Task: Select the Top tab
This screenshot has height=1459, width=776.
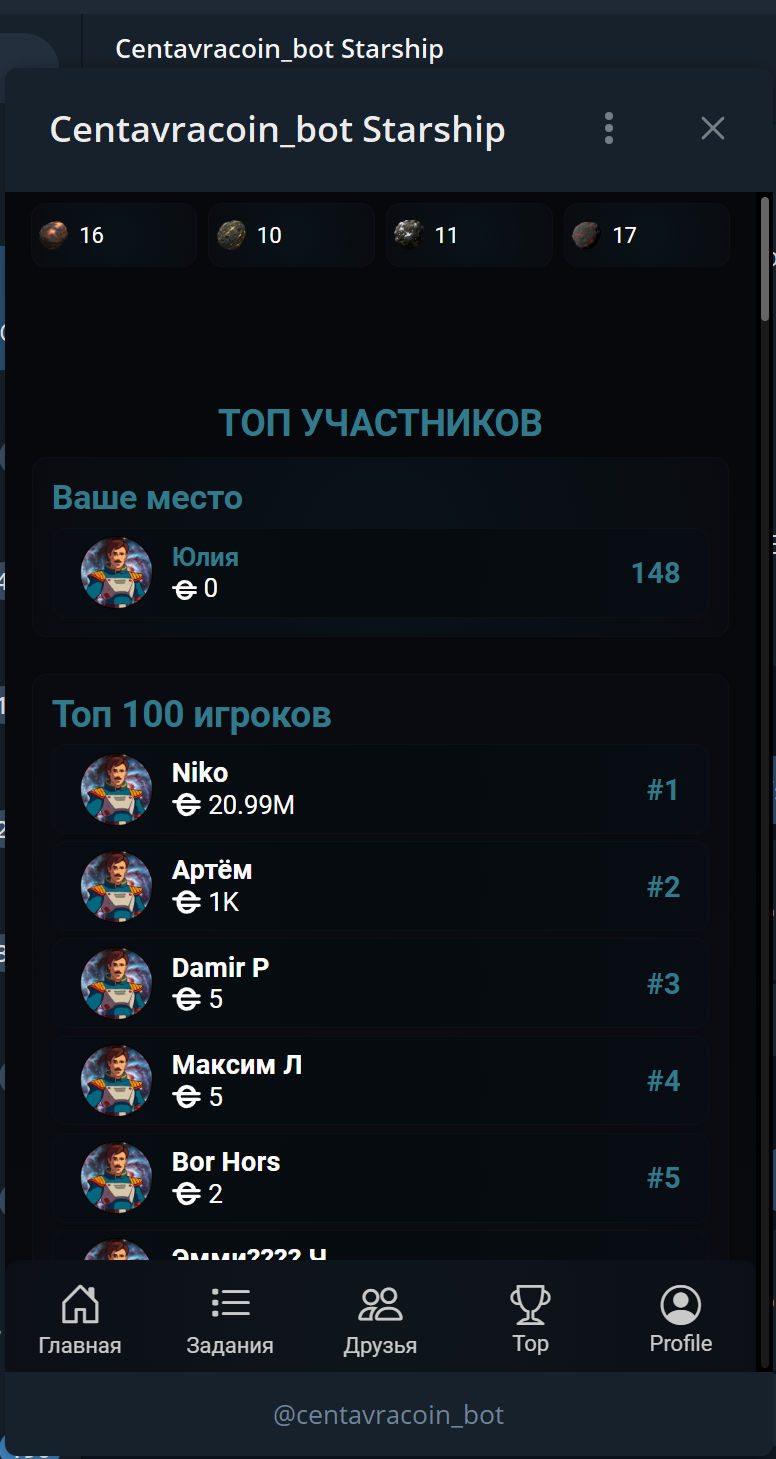Action: click(530, 1320)
